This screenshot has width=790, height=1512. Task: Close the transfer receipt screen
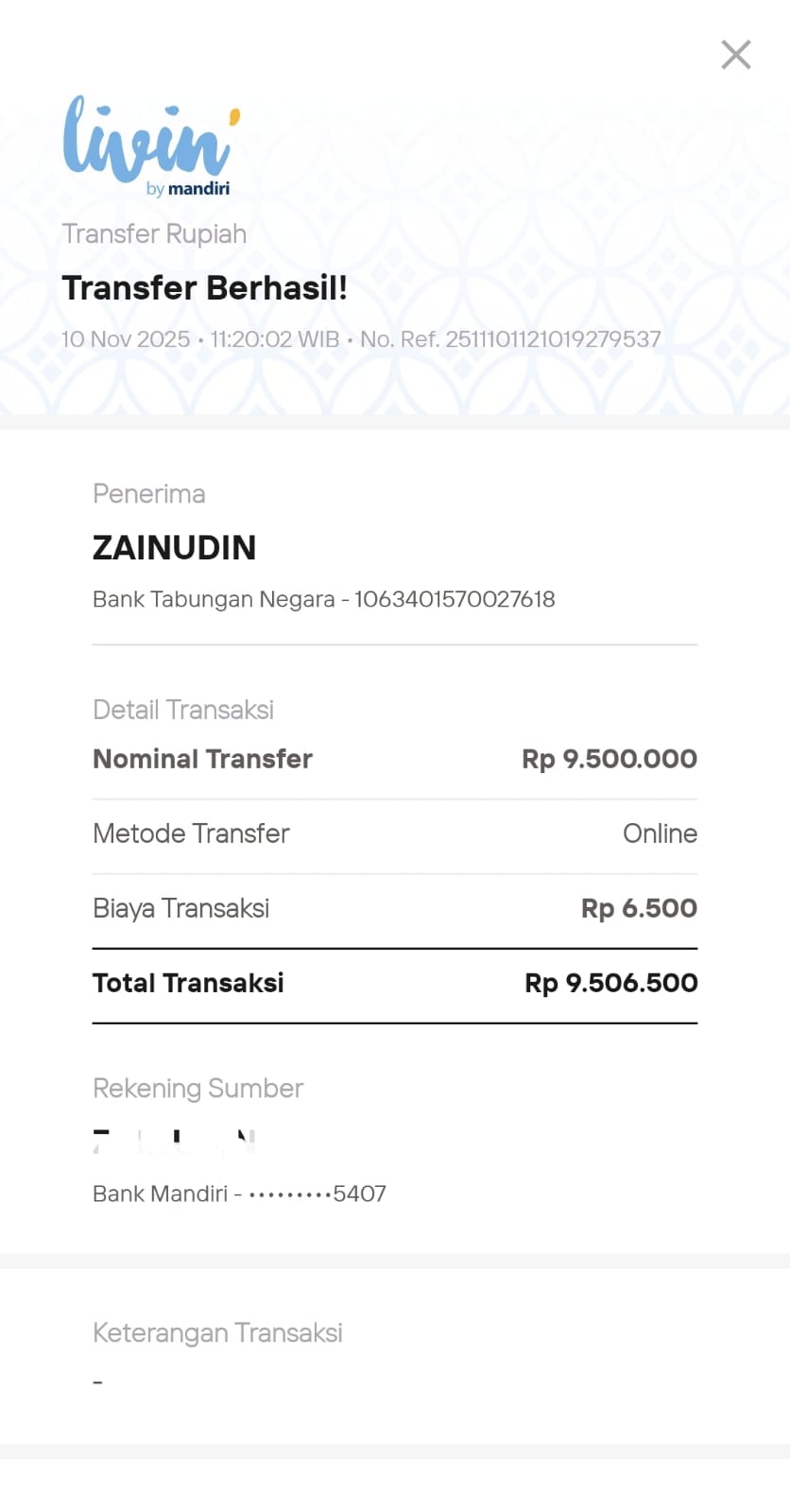point(735,55)
